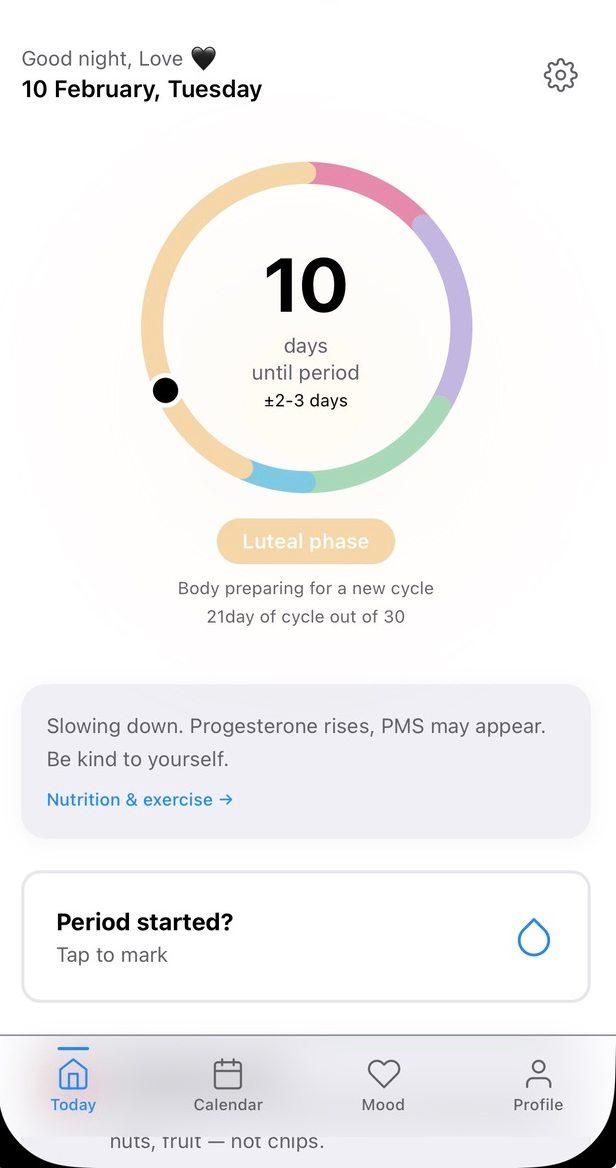Open the Nutrition & exercise link
This screenshot has height=1168, width=616.
click(x=139, y=799)
